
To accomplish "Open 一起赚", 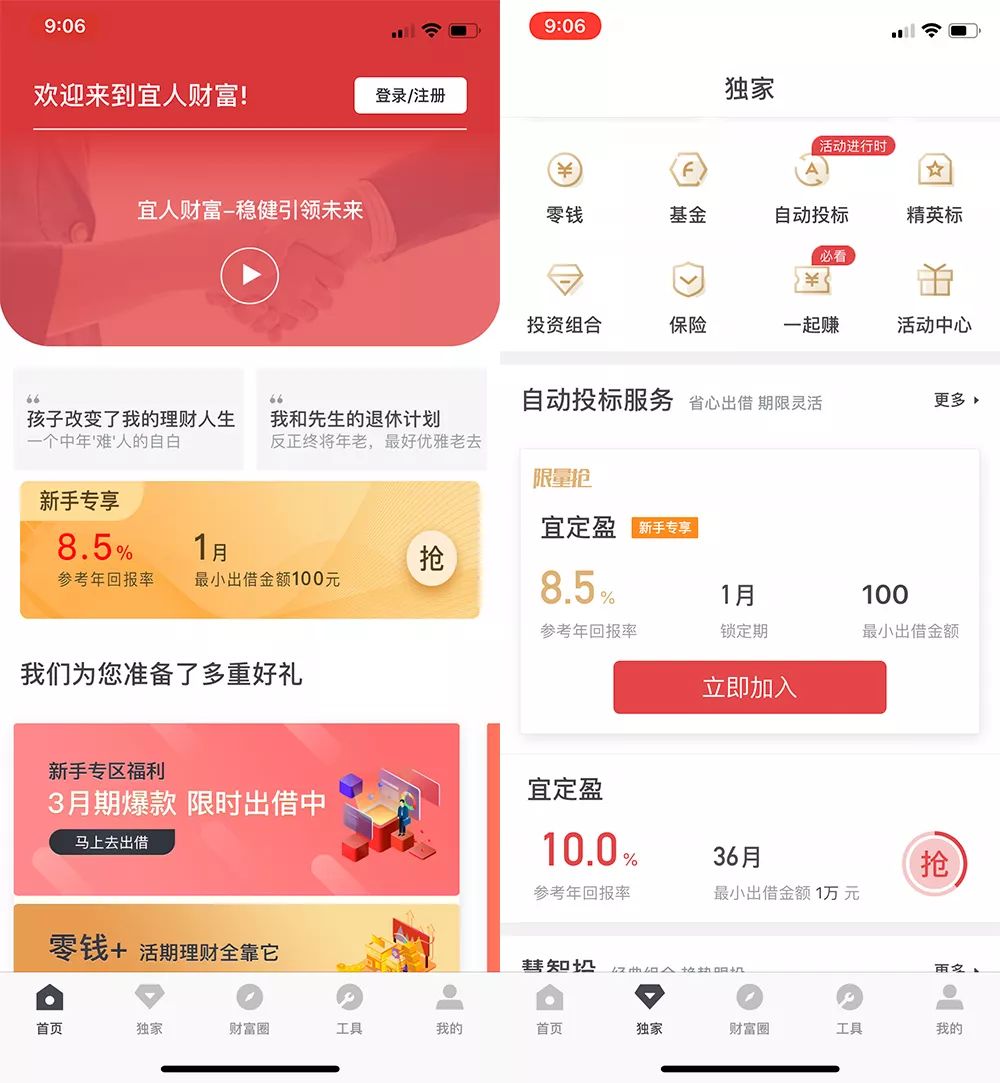I will click(x=811, y=297).
